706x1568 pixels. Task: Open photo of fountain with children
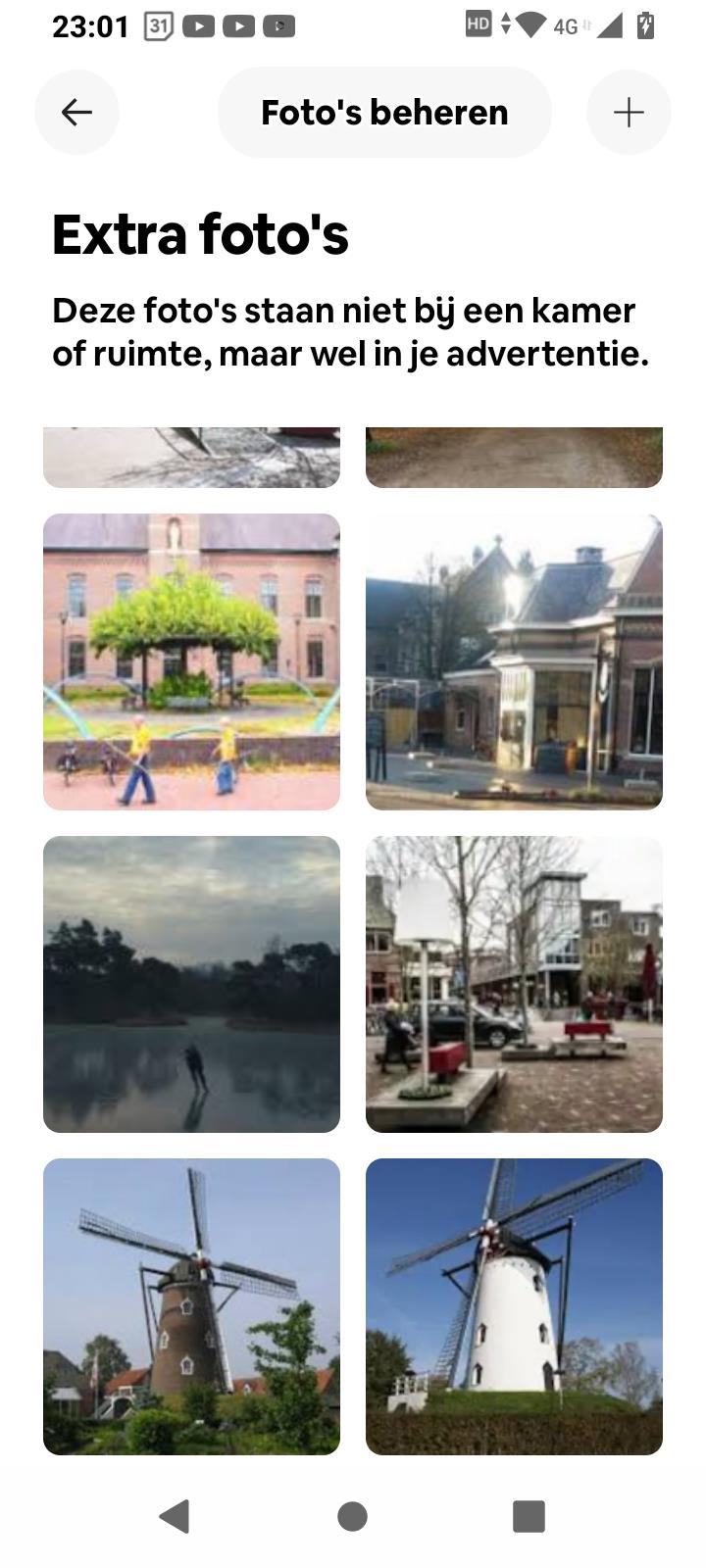click(191, 661)
